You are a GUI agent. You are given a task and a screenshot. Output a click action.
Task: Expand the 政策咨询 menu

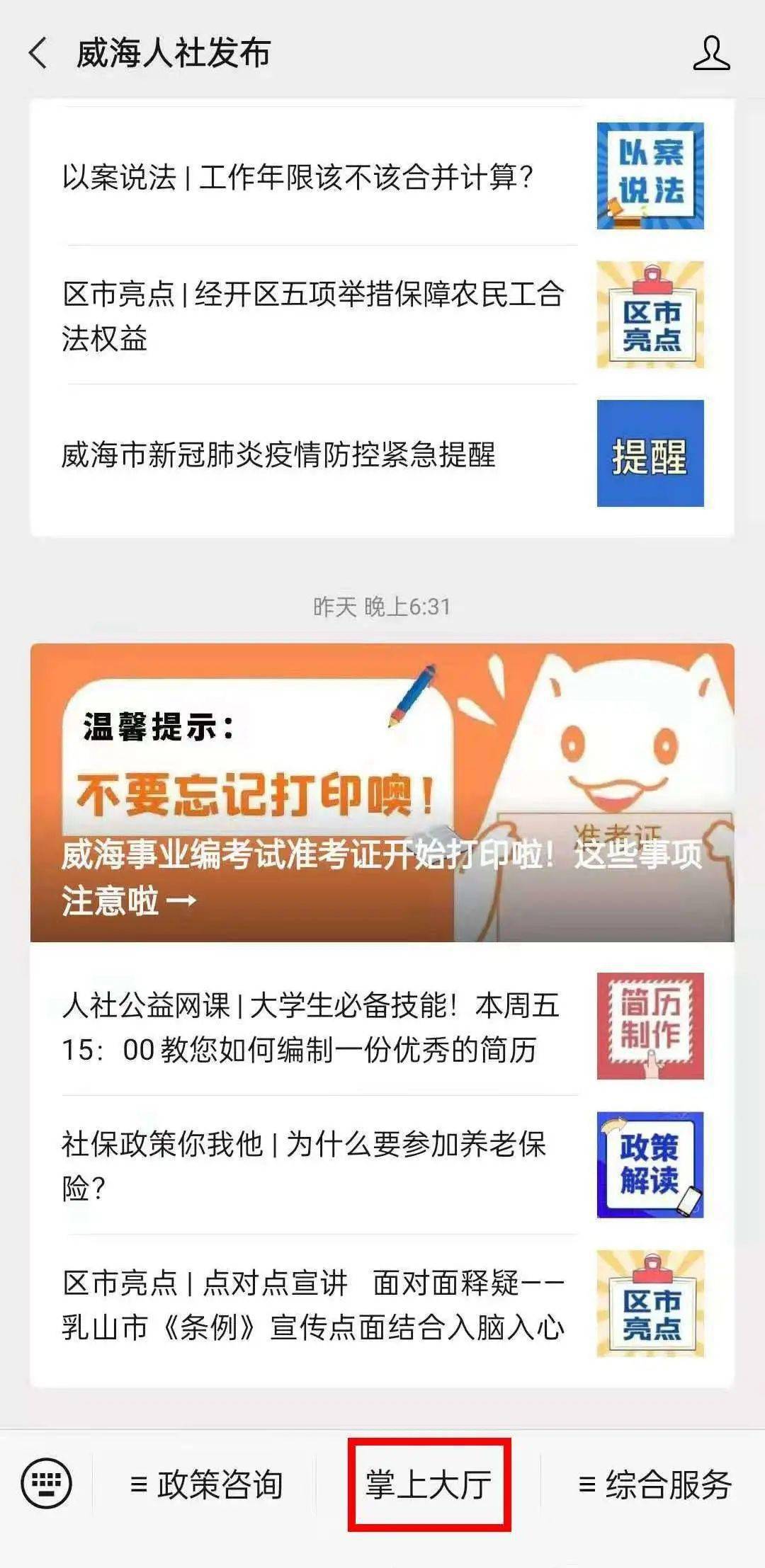(x=206, y=1484)
